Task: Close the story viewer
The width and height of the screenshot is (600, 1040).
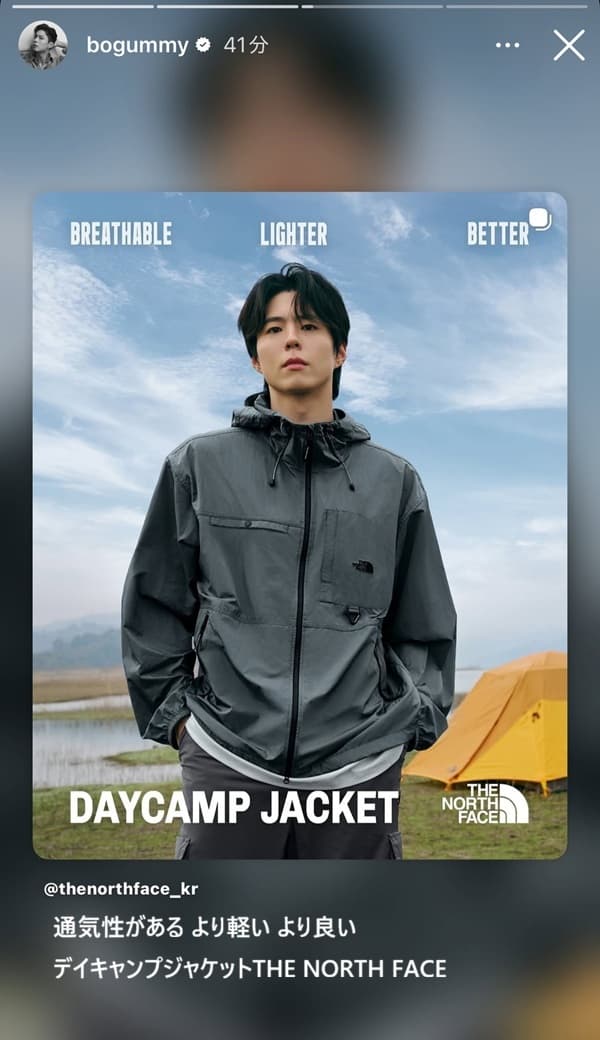Action: point(569,45)
